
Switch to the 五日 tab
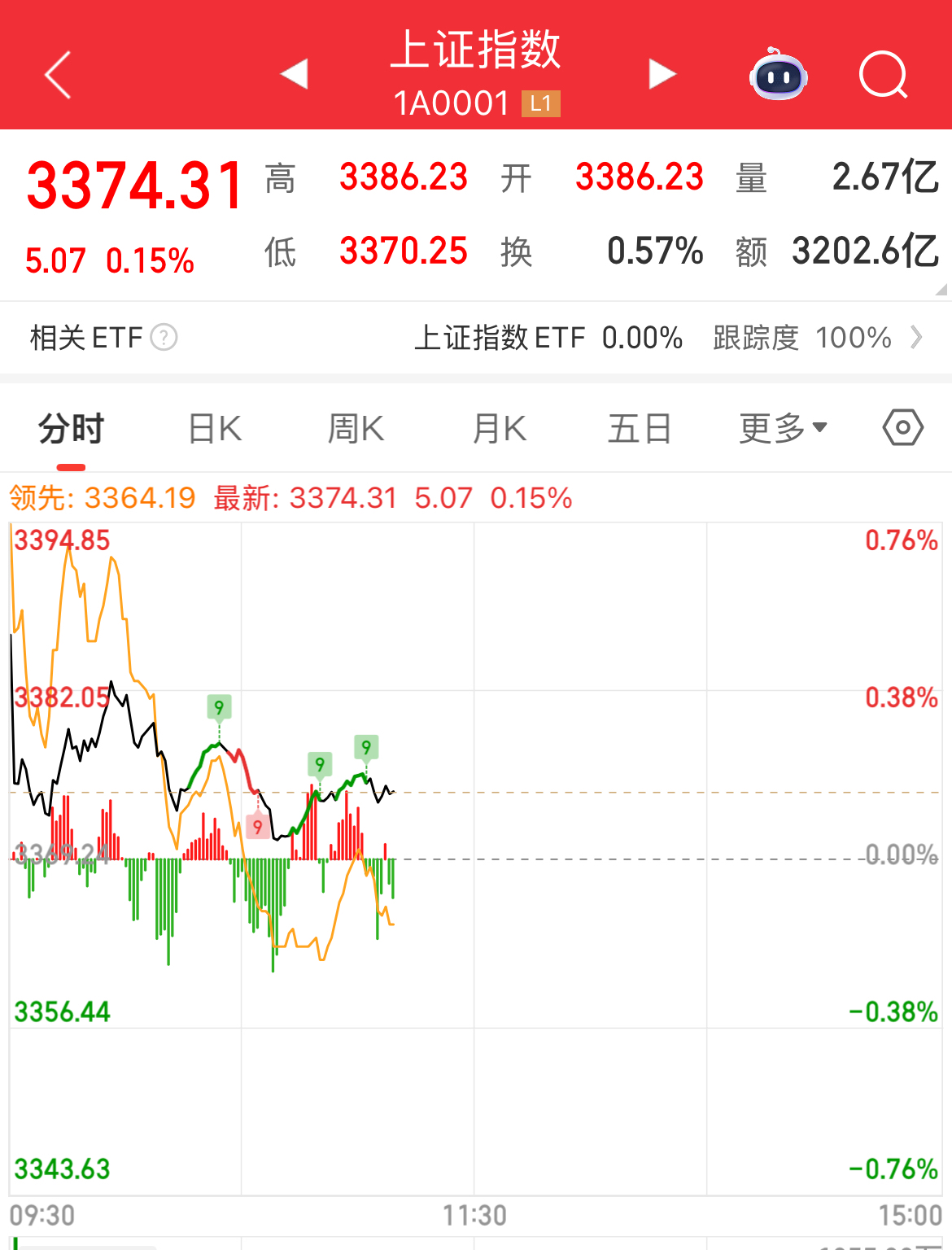click(640, 428)
